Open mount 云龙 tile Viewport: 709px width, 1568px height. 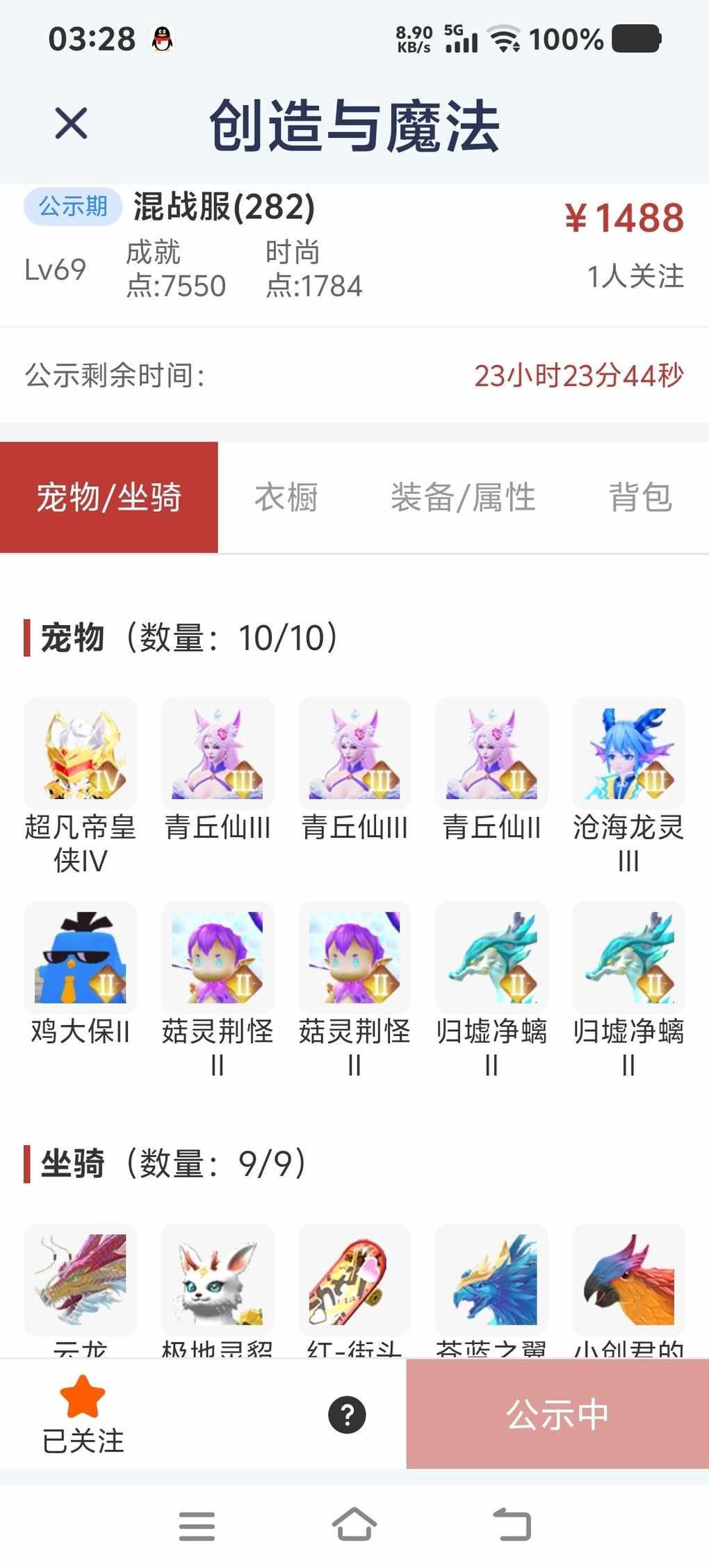coord(81,1280)
